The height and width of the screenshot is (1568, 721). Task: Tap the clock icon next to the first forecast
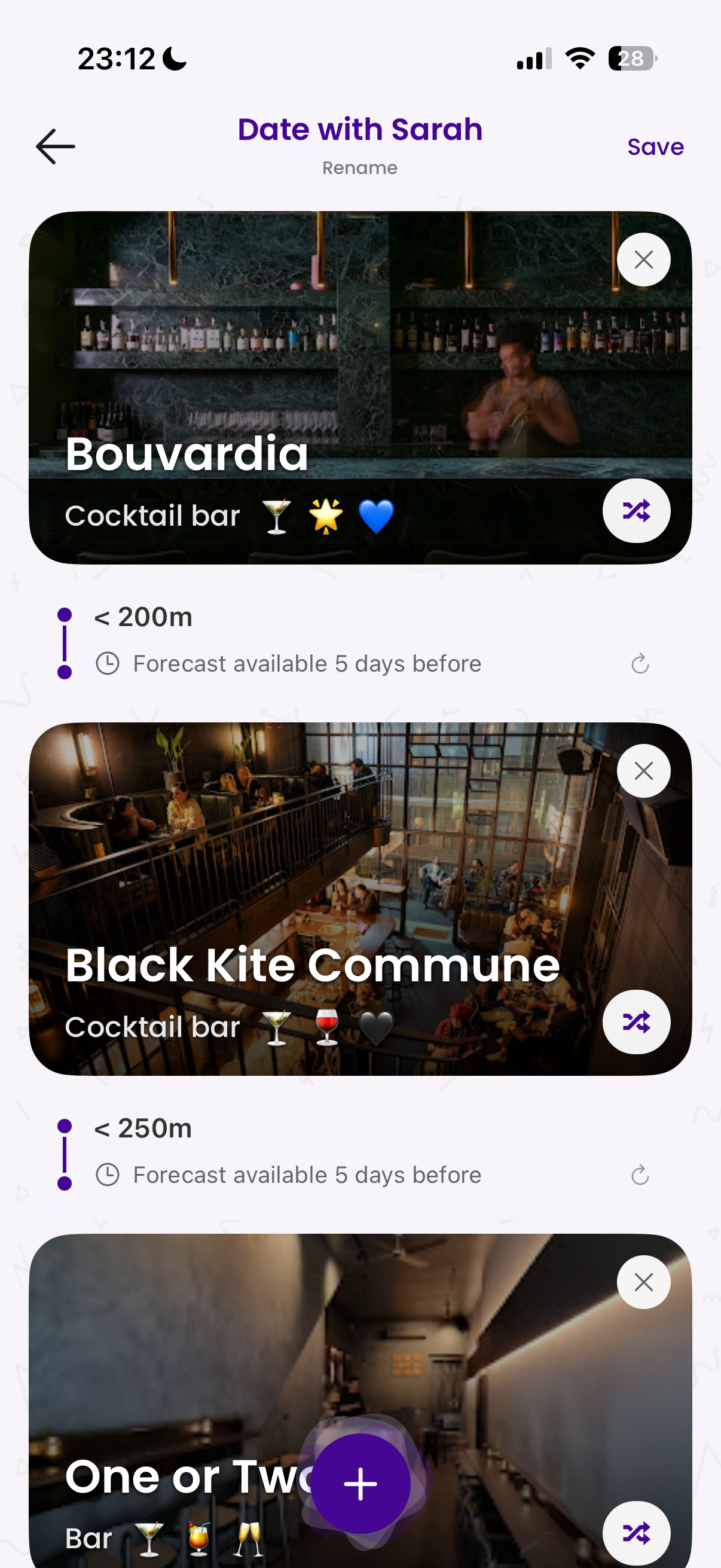109,663
